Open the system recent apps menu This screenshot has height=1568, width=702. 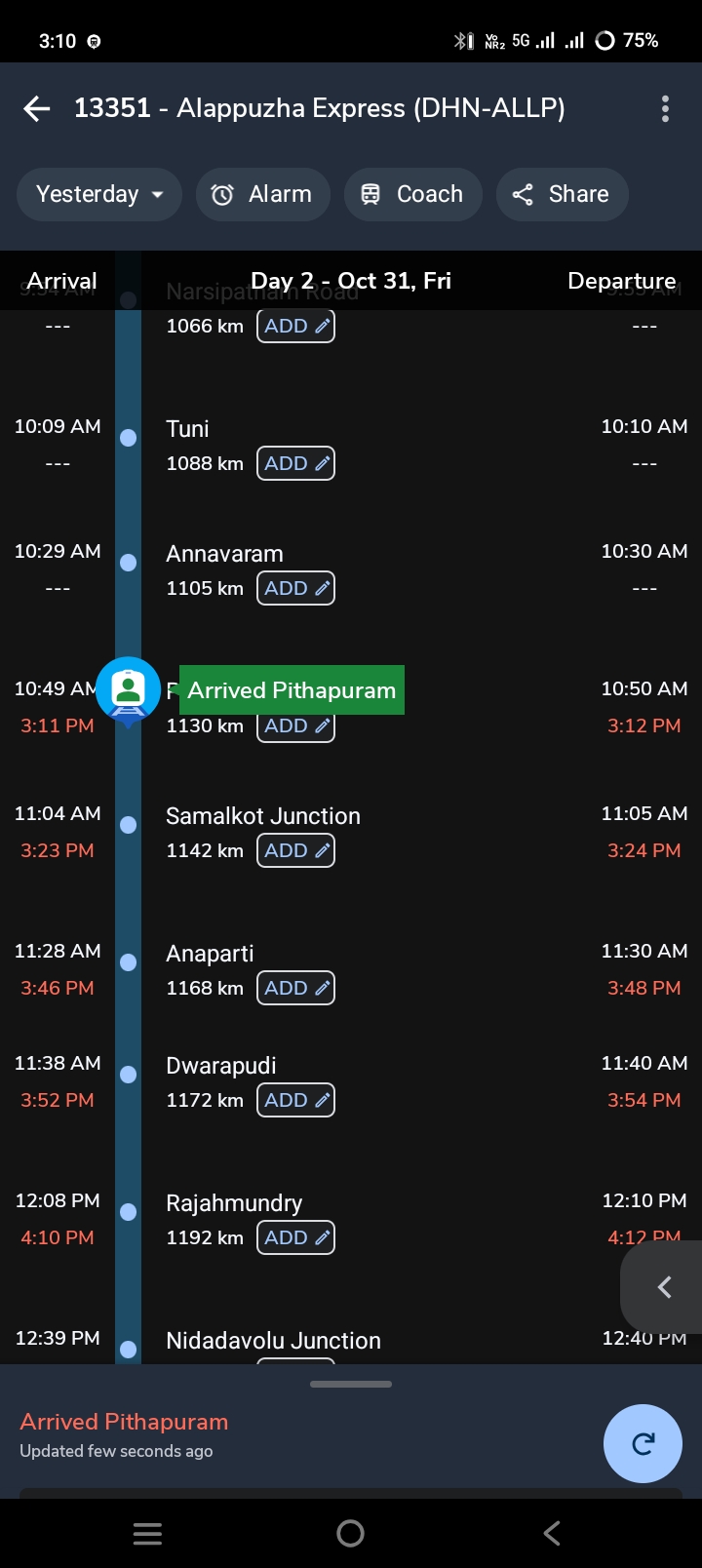point(147,1534)
